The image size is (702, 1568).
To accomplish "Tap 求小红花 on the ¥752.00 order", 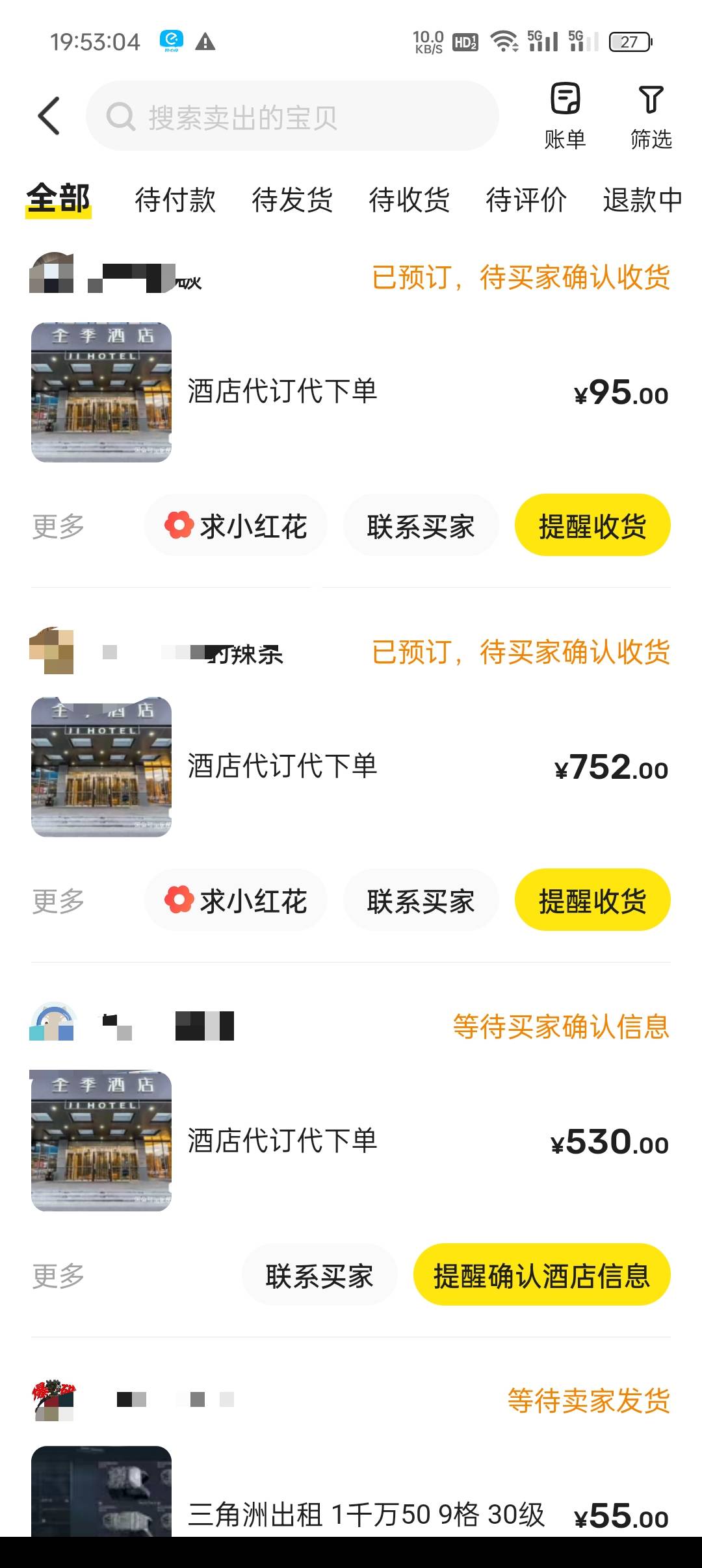I will 235,900.
